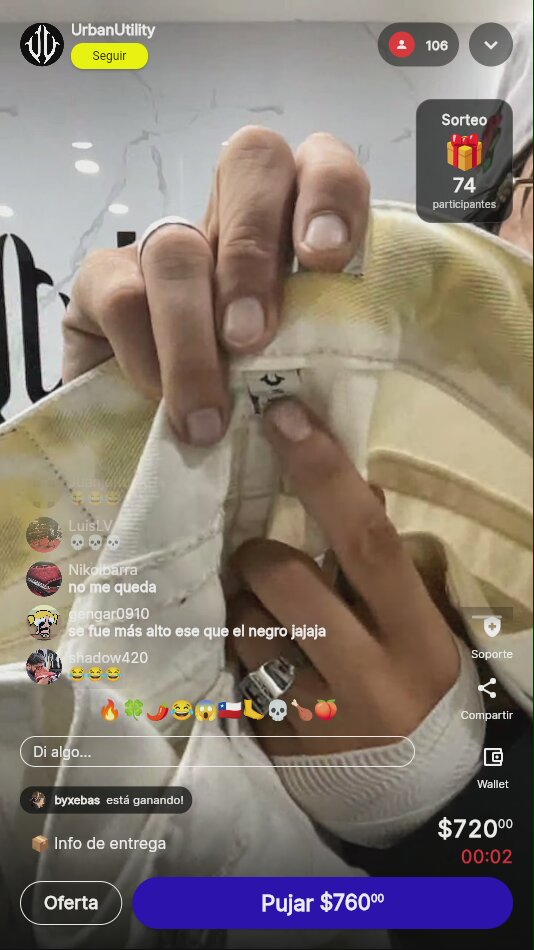Open the viewer count list
Viewport: 534px width, 950px height.
pos(418,45)
